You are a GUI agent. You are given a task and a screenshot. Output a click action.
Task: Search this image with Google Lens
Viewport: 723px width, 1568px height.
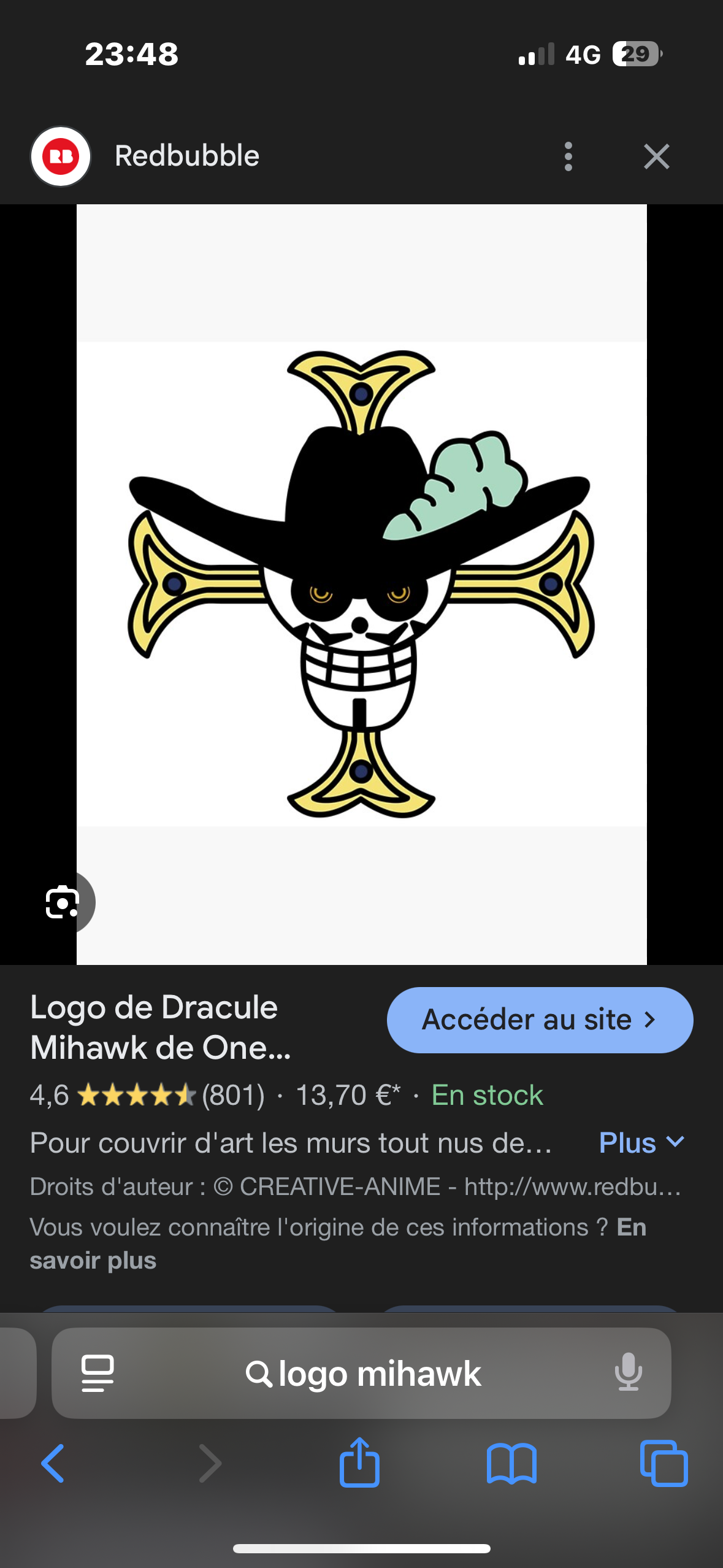63,902
